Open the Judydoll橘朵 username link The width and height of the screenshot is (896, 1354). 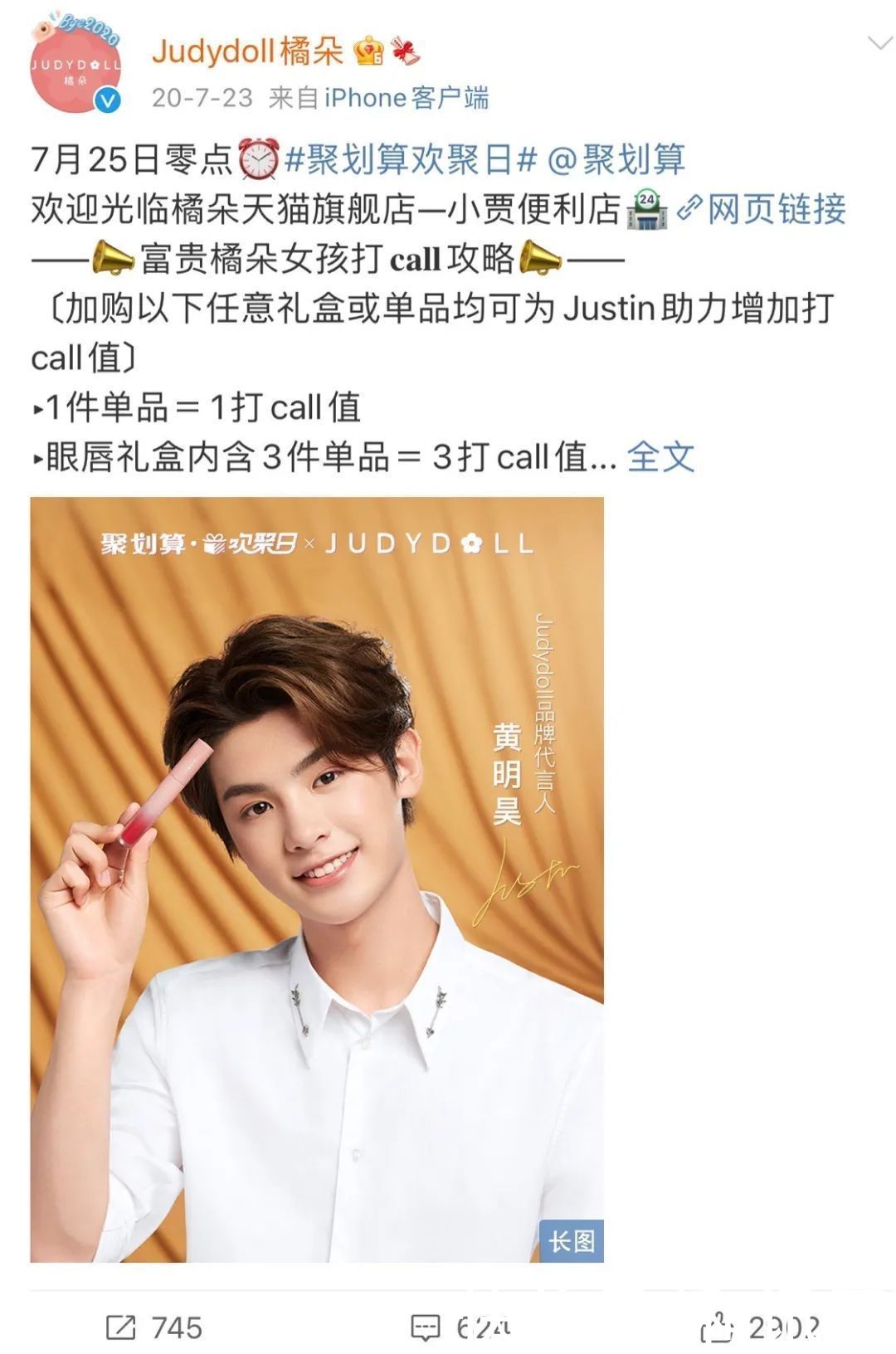pos(247,51)
